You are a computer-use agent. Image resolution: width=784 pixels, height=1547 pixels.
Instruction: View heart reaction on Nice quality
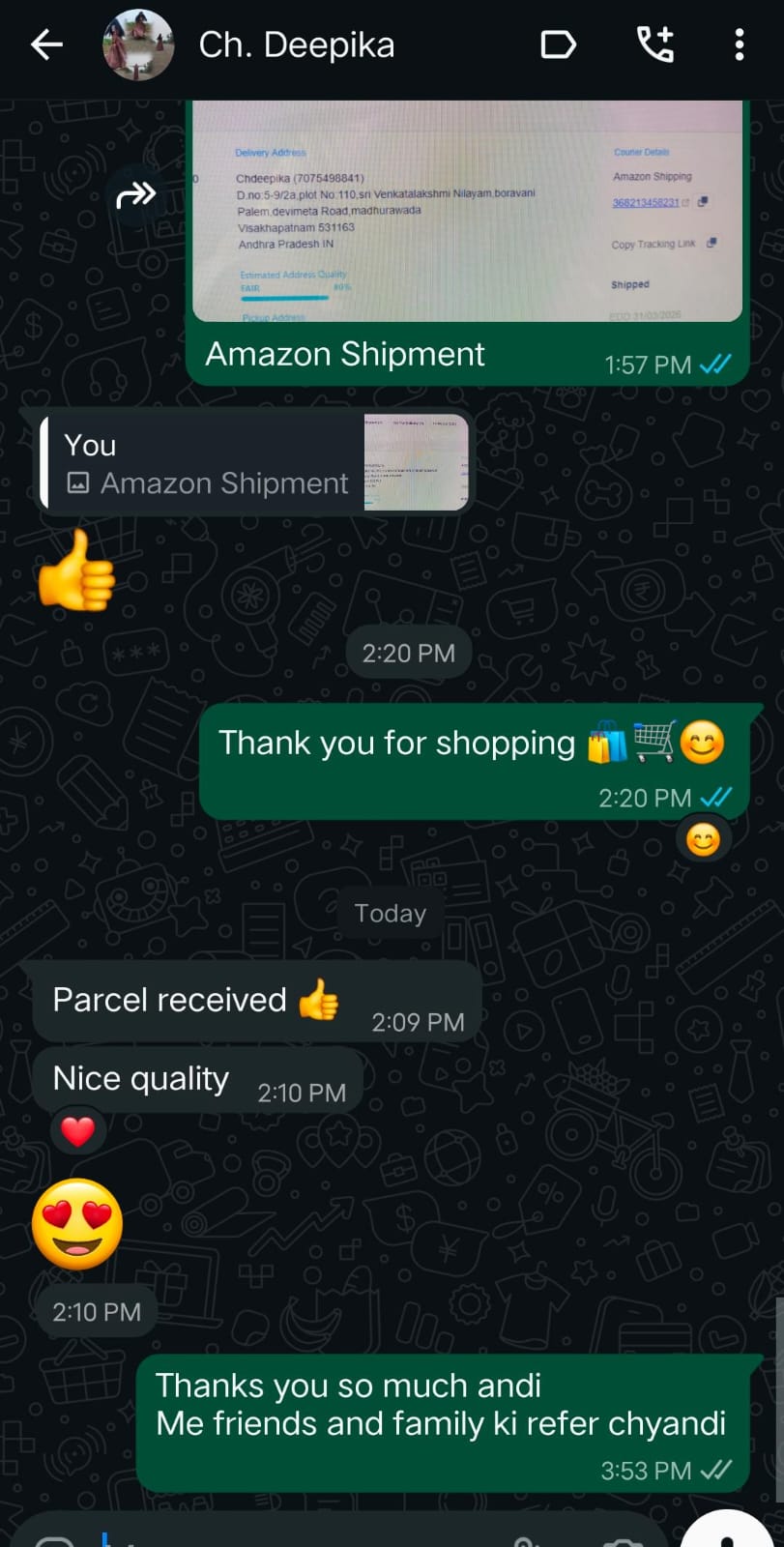click(78, 1130)
